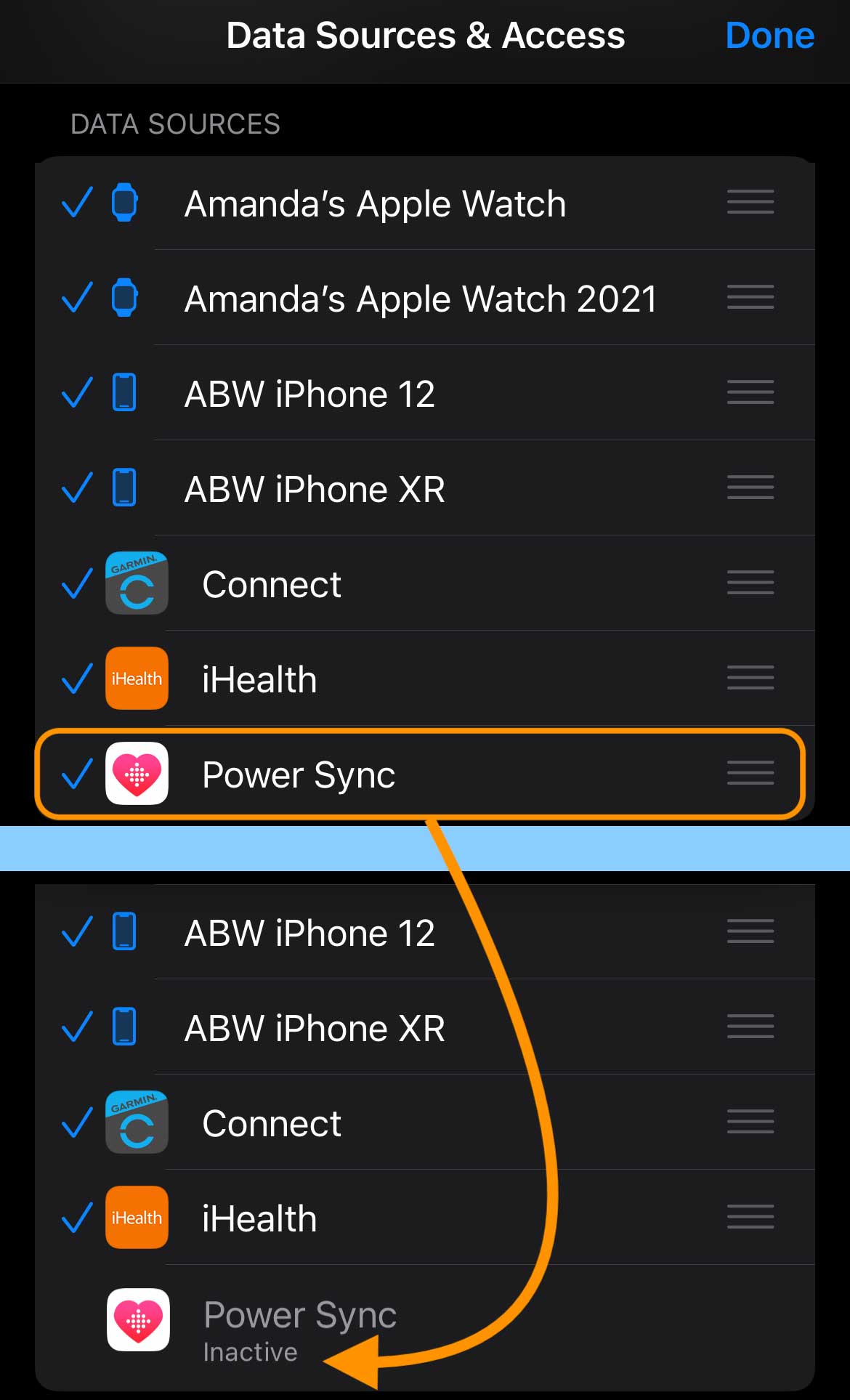Grab the reorder handle beside Power Sync
Viewport: 850px width, 1400px height.
[750, 774]
